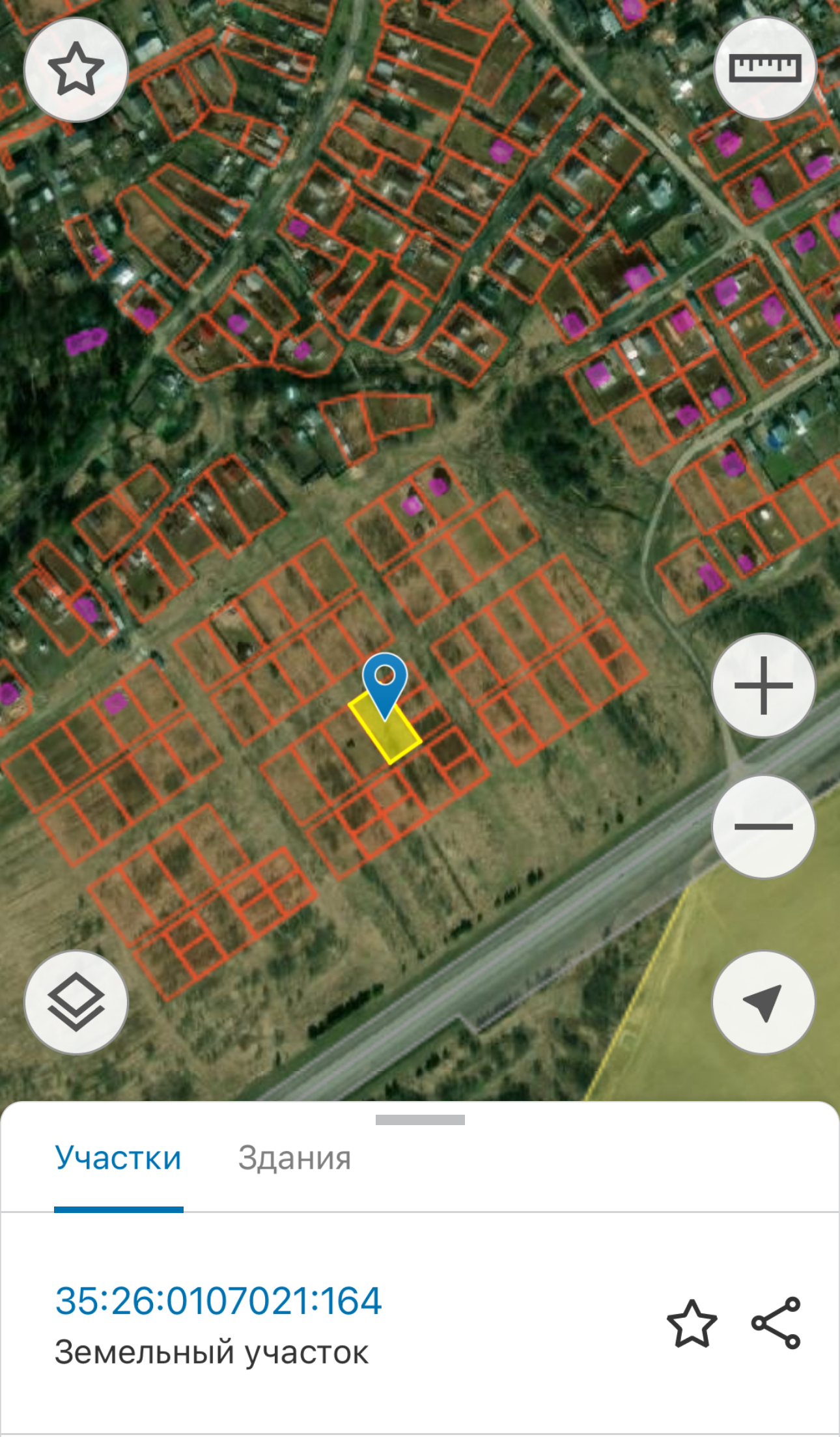Center the map on my location
The image size is (840, 1437).
pyautogui.click(x=764, y=1002)
